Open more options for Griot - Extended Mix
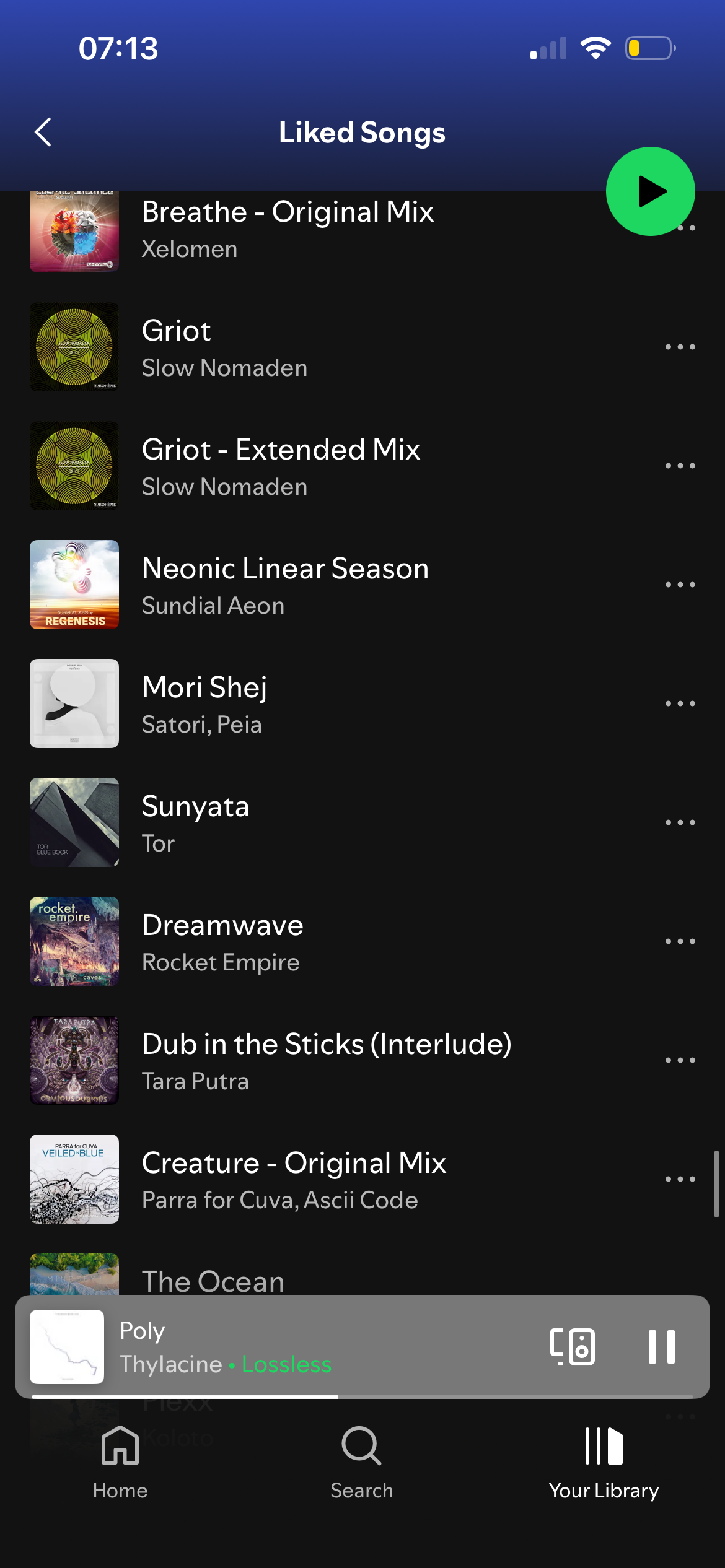Screen dimensions: 725x1568 680,466
